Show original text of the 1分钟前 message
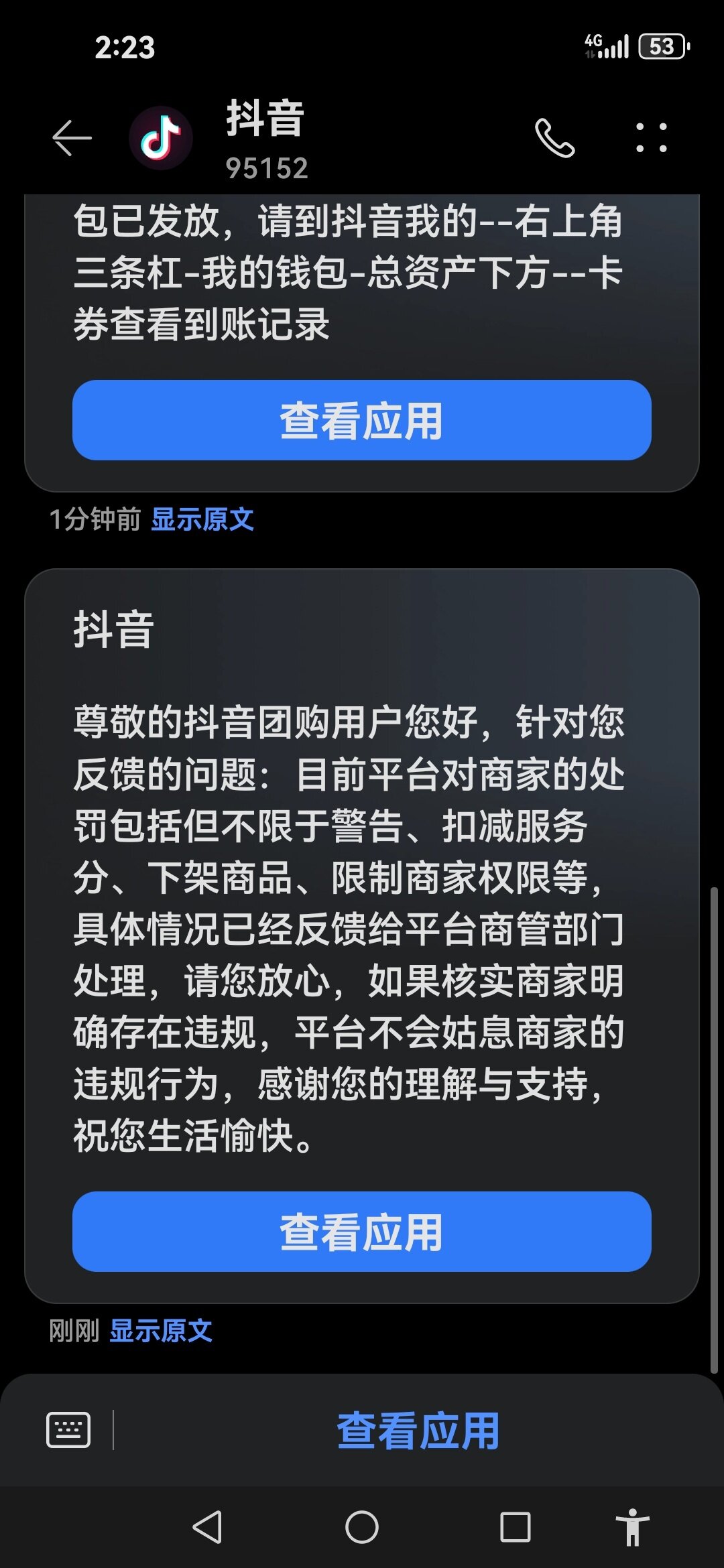Viewport: 724px width, 1568px height. 202,519
